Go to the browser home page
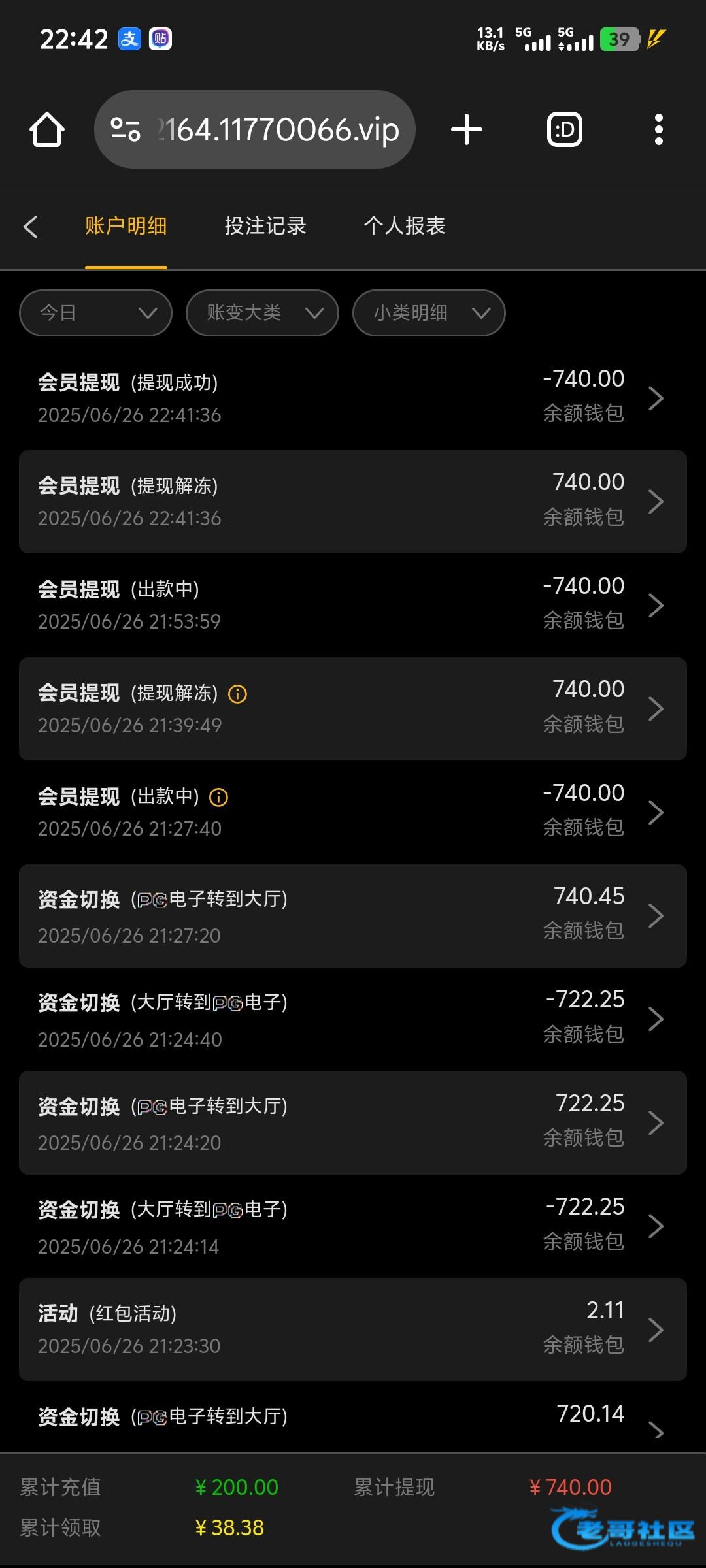The height and width of the screenshot is (1568, 706). (x=47, y=129)
